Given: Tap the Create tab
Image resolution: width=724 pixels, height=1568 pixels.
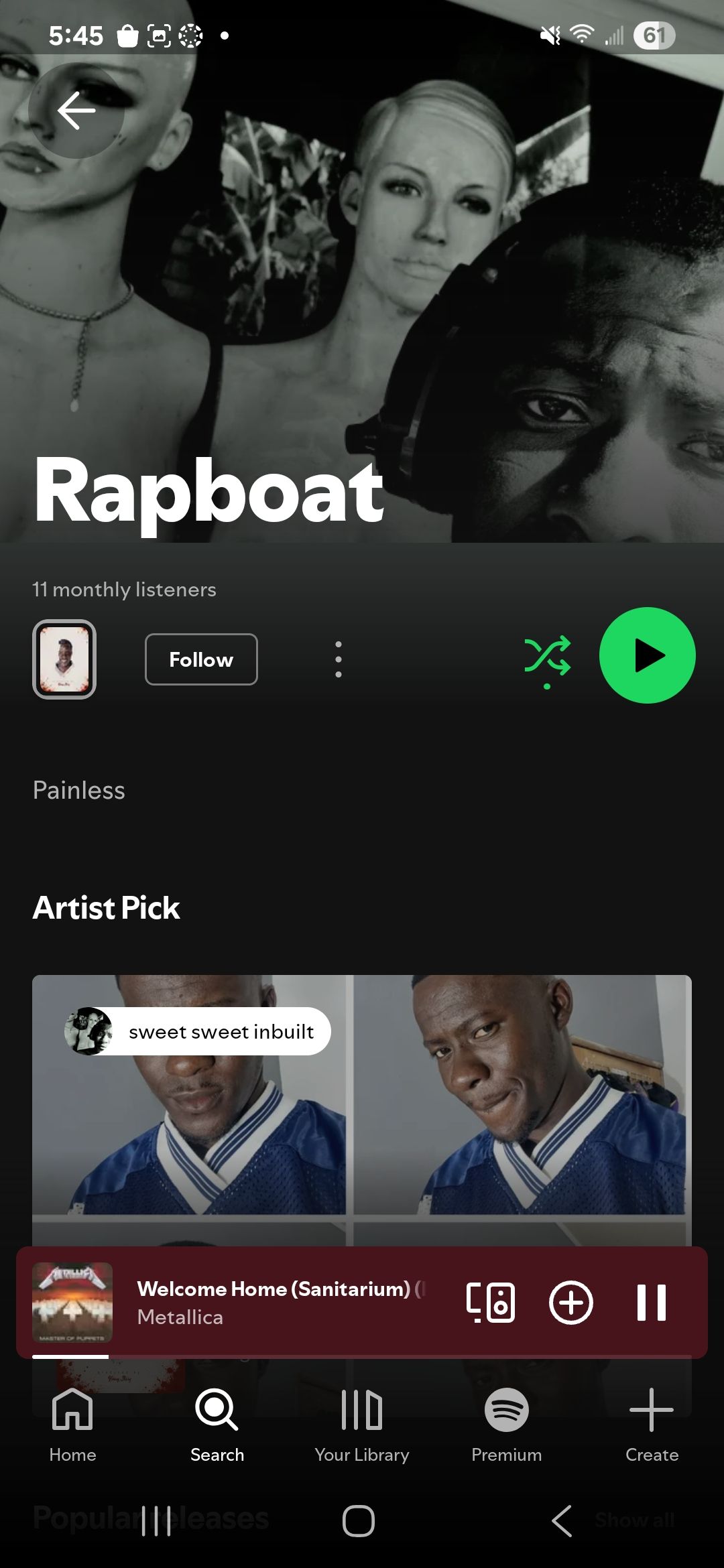Looking at the screenshot, I should click(652, 1426).
